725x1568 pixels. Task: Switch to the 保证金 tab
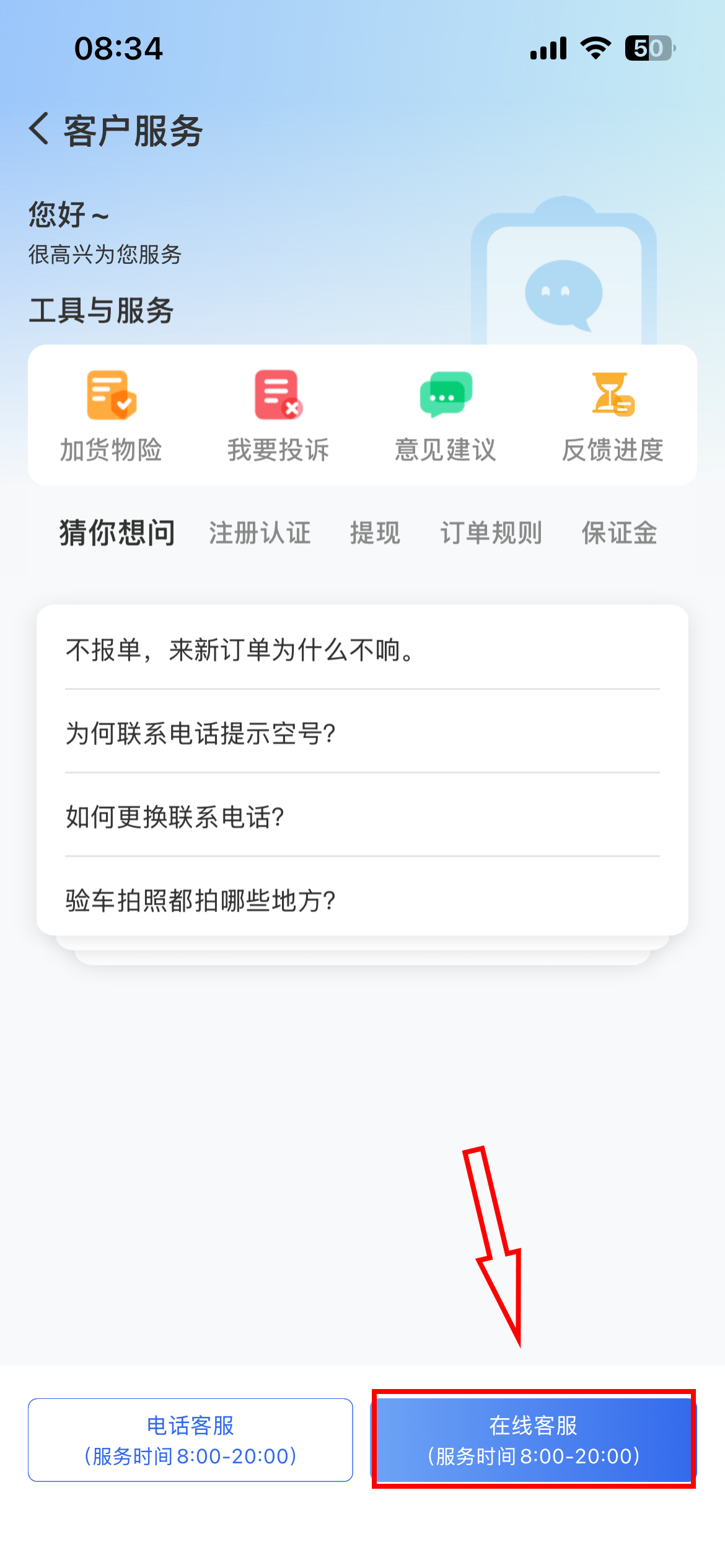pyautogui.click(x=620, y=533)
